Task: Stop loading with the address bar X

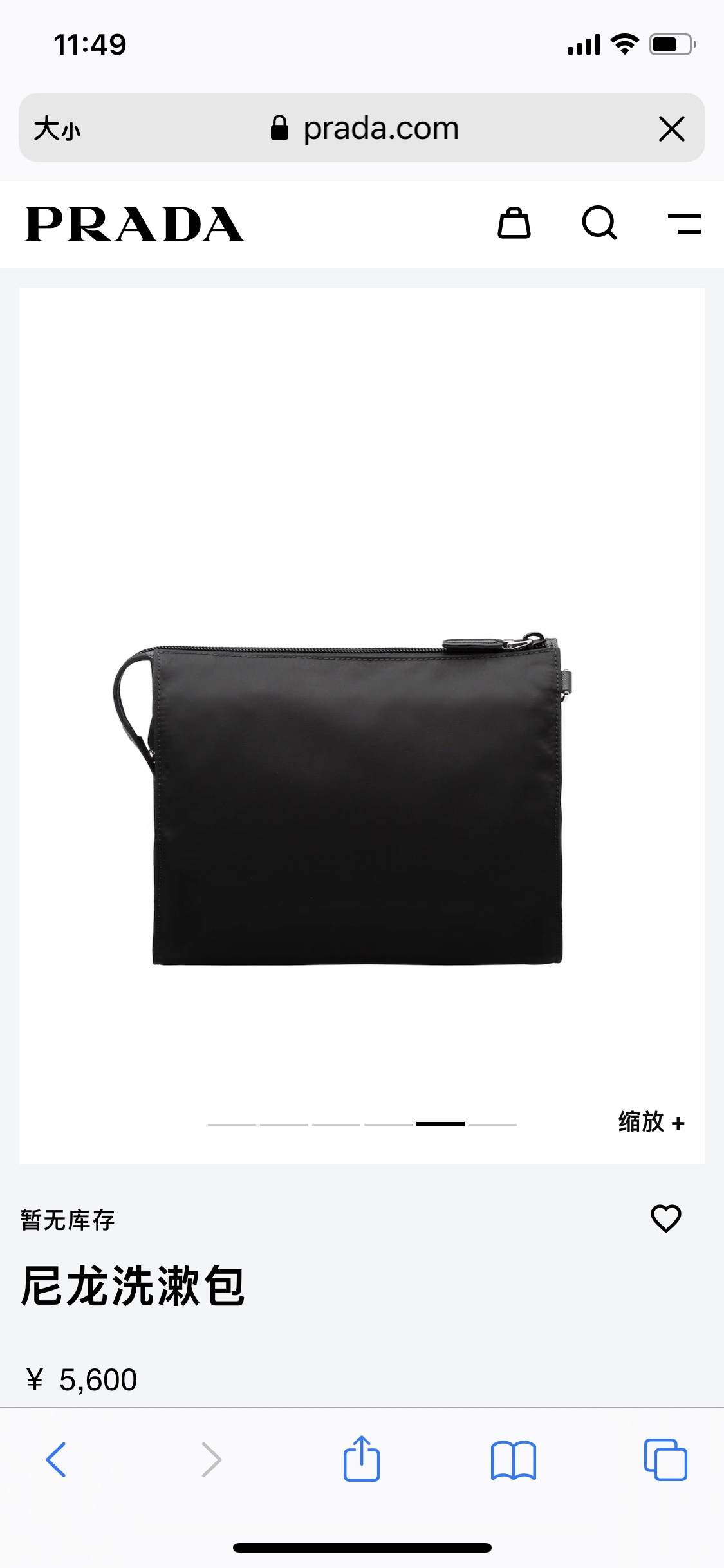Action: click(672, 128)
